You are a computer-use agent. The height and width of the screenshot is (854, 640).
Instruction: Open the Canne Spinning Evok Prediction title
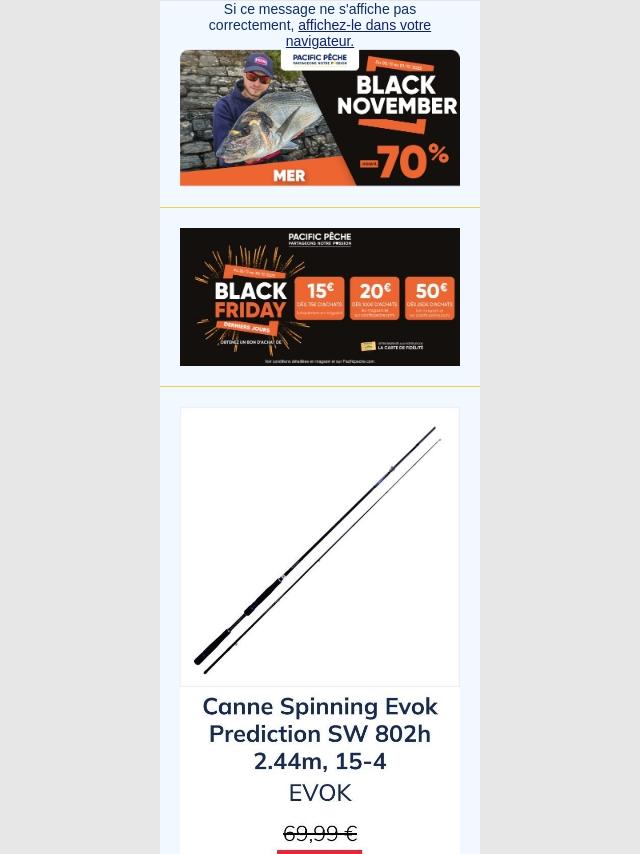click(x=320, y=734)
